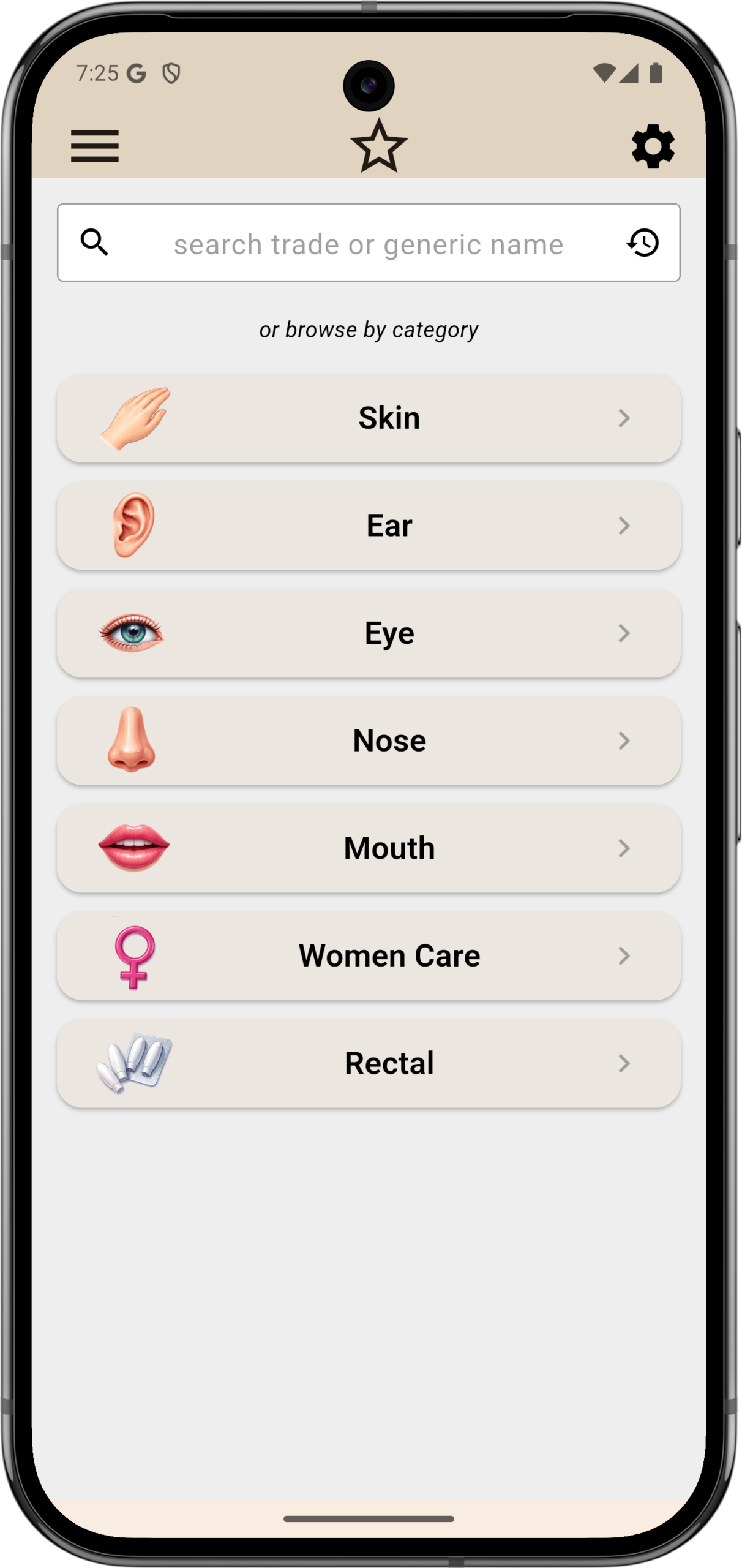Viewport: 742px width, 1568px height.
Task: Browse the Skin category
Action: (369, 418)
